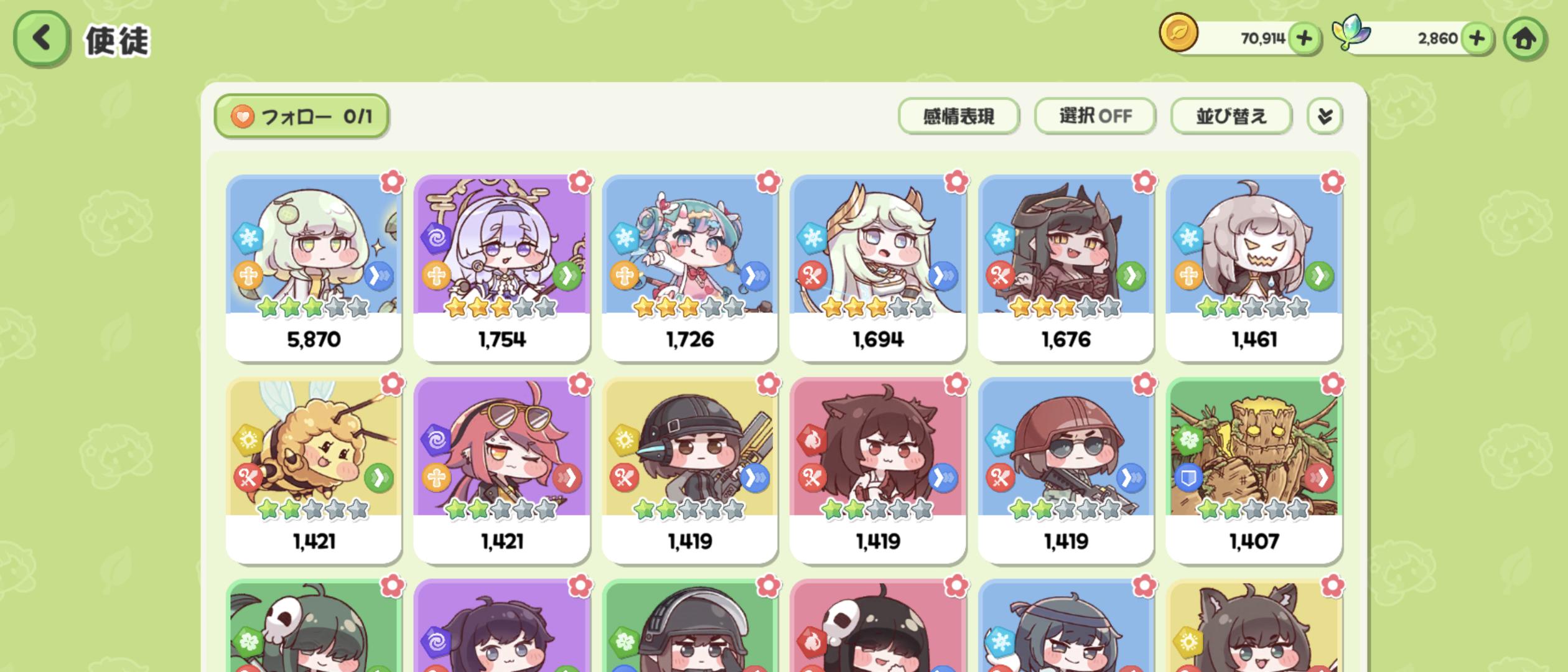Add more gold coins
Image resolution: width=1568 pixels, height=672 pixels.
(1304, 39)
